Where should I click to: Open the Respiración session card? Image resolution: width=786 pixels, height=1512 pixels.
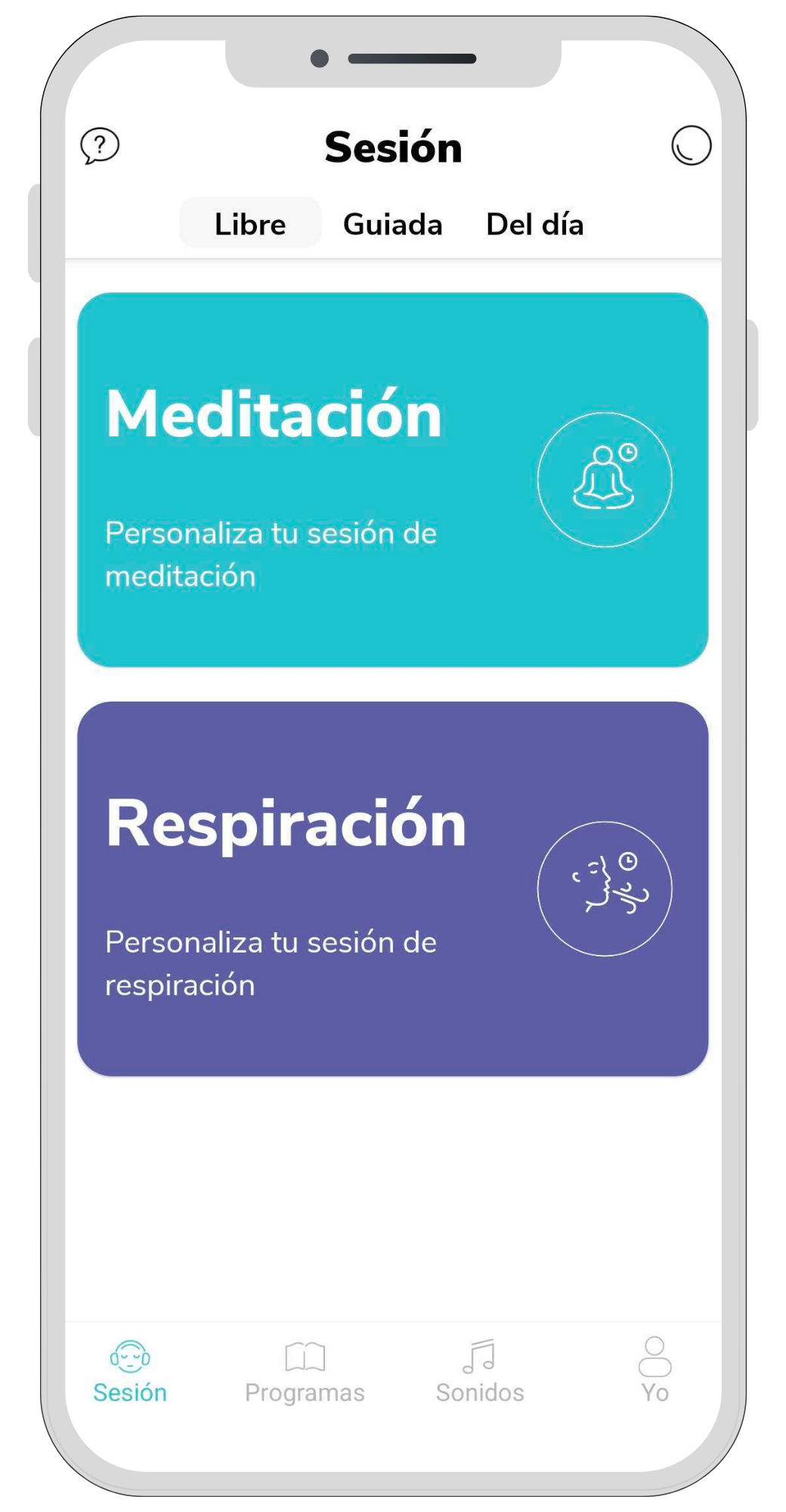point(392,889)
